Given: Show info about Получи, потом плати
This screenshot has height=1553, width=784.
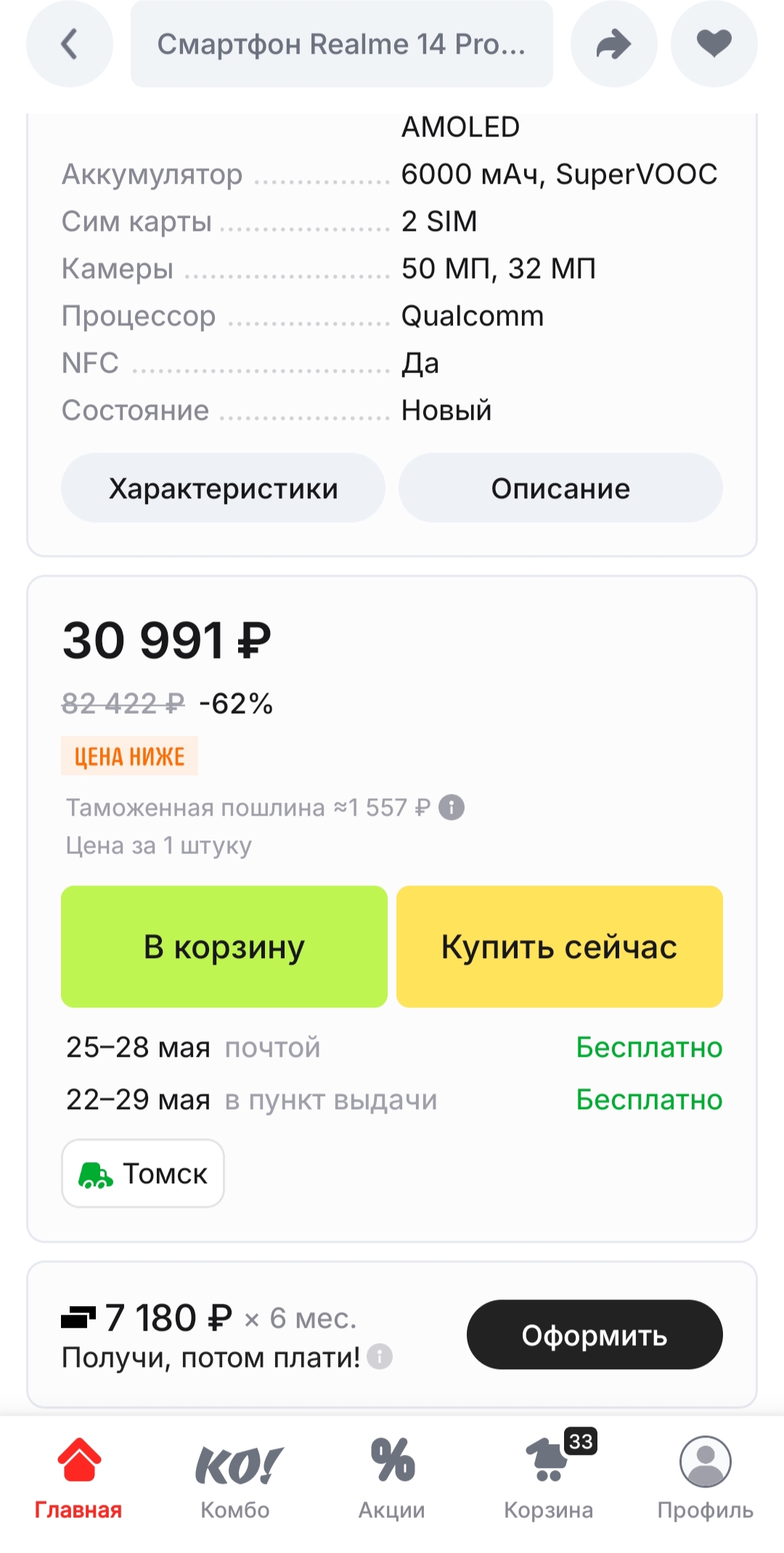Looking at the screenshot, I should click(x=380, y=1356).
